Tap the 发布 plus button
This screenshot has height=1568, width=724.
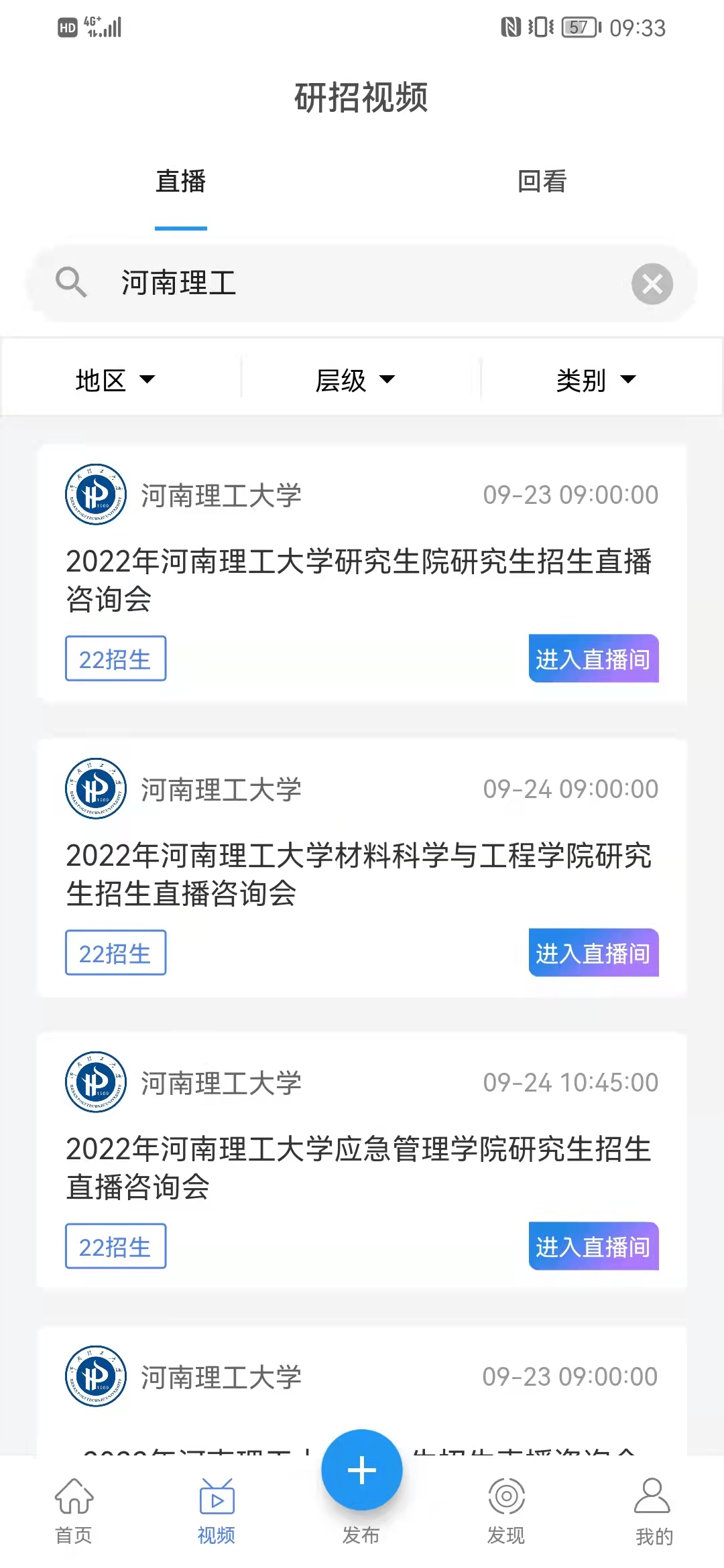click(362, 1470)
